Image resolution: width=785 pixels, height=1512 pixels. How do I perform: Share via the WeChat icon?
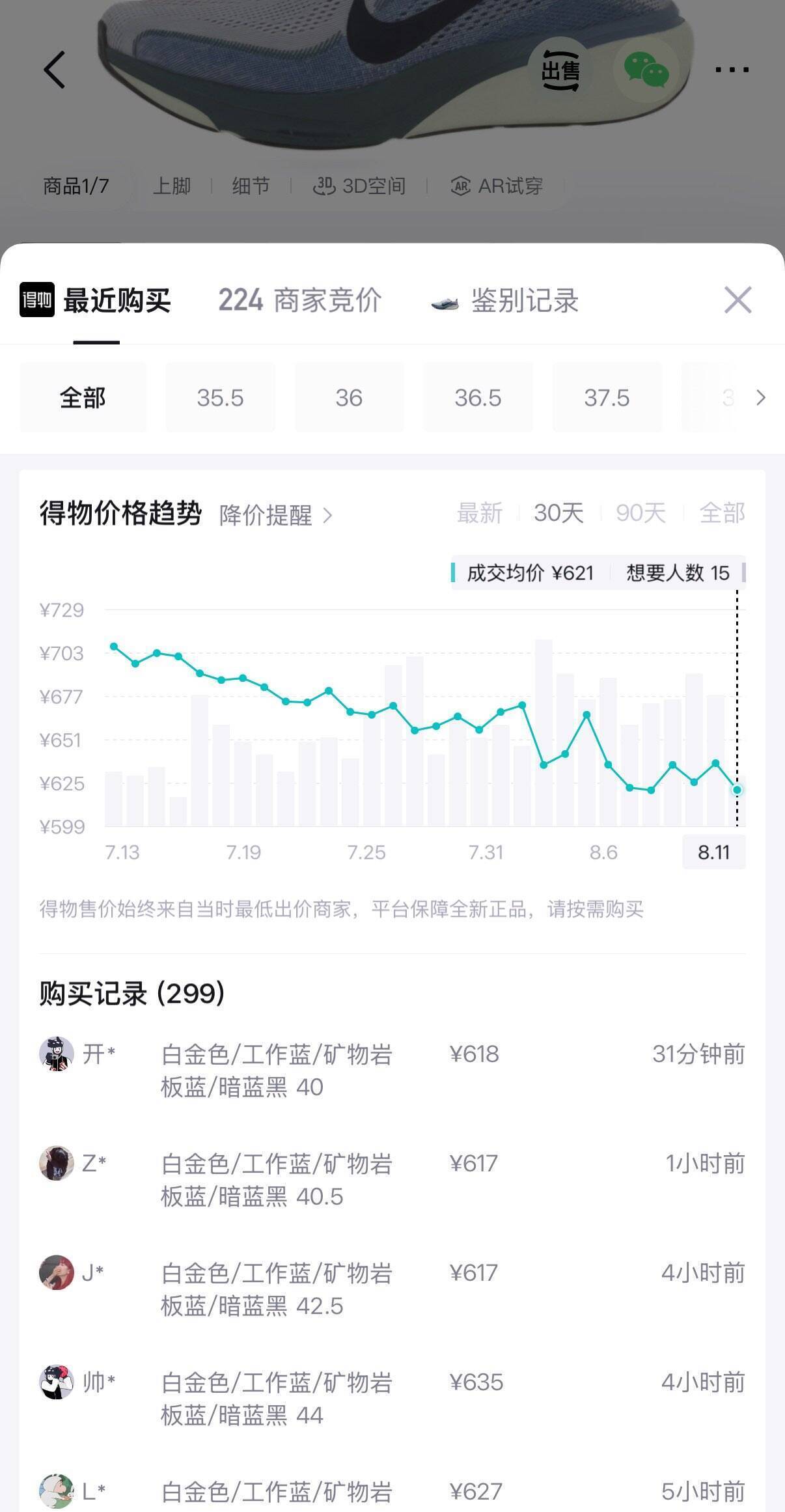pos(646,70)
